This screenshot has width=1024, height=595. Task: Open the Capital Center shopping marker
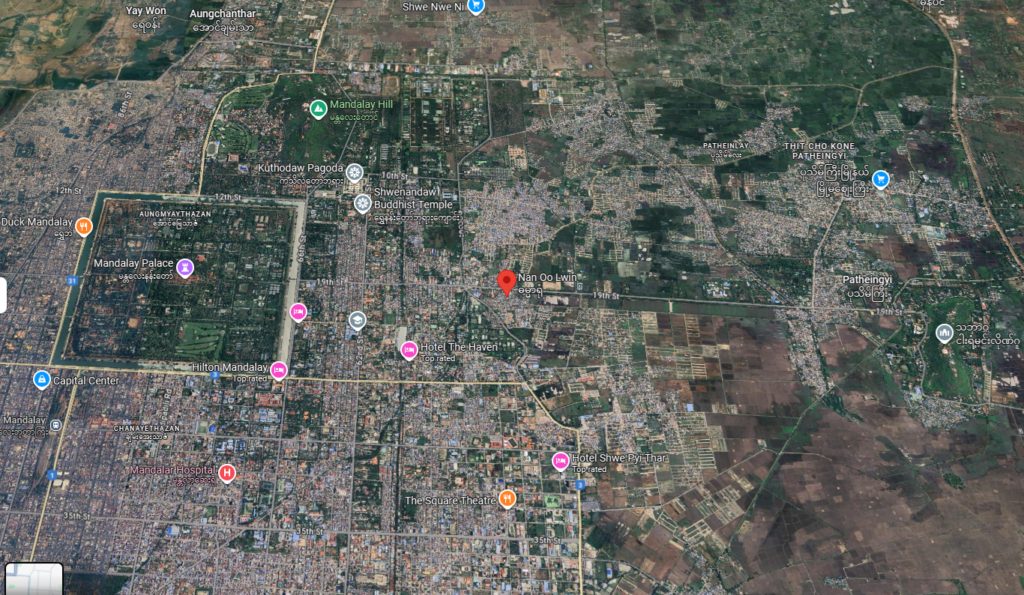click(41, 380)
